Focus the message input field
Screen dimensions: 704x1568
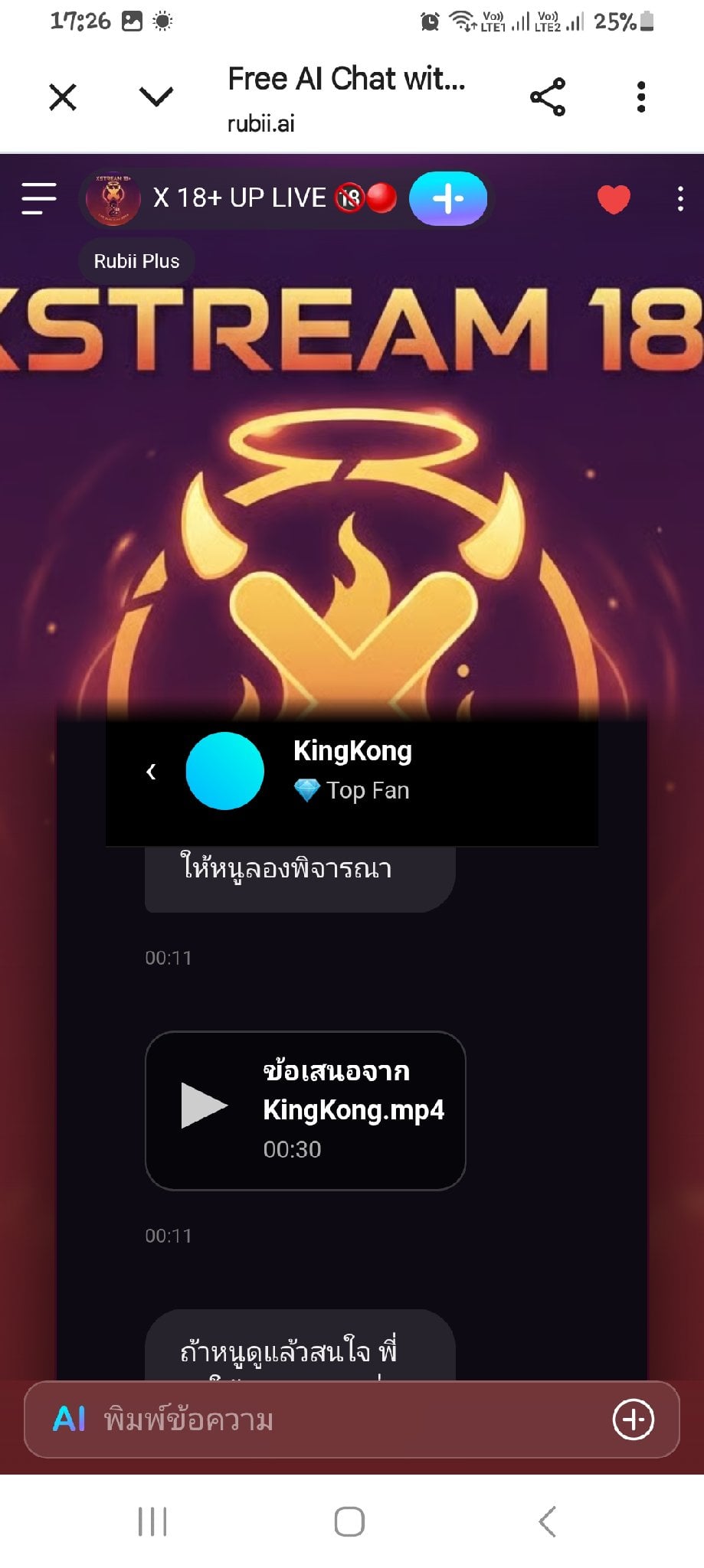click(352, 1419)
